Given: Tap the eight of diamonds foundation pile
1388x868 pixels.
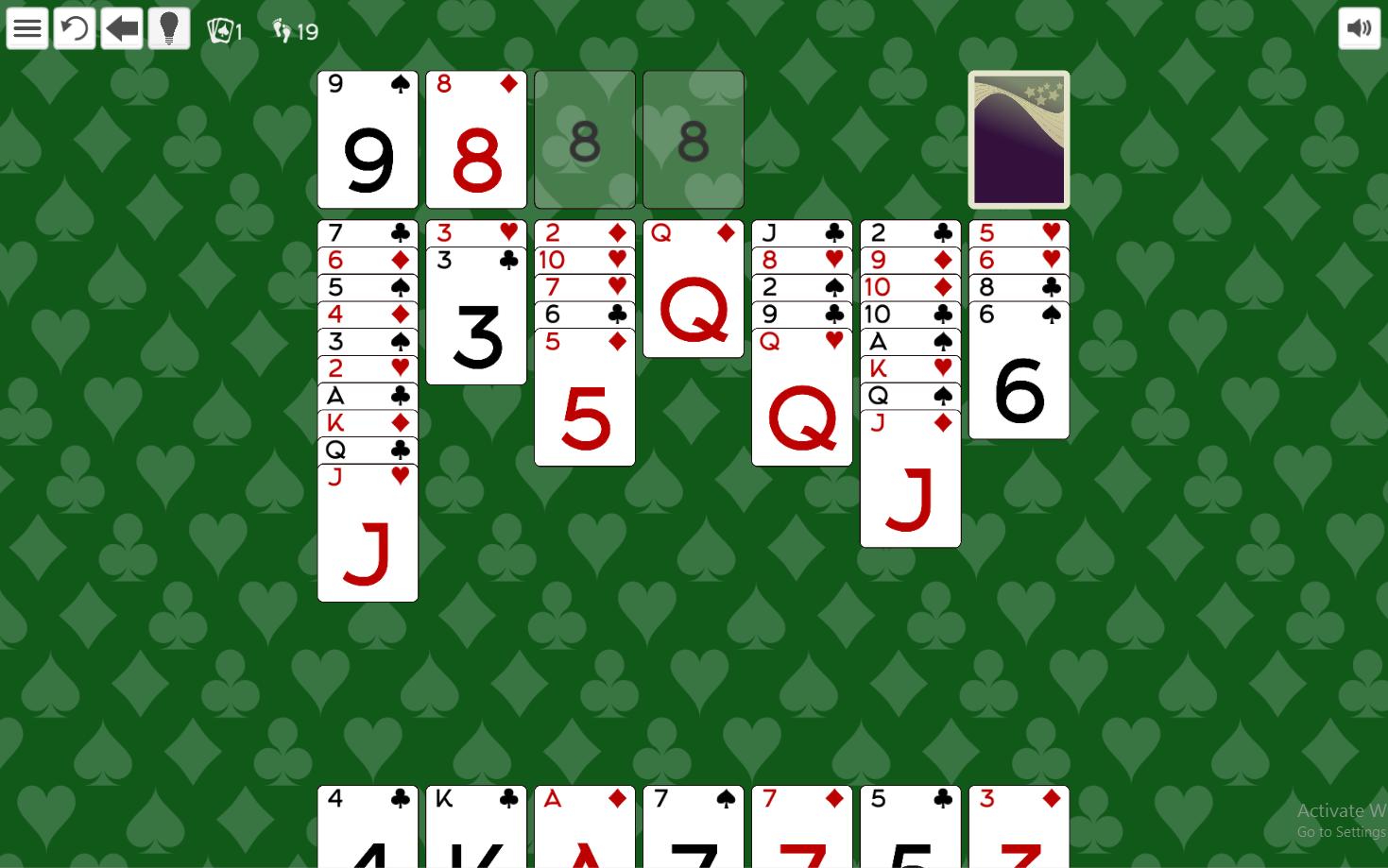Looking at the screenshot, I should coord(476,139).
